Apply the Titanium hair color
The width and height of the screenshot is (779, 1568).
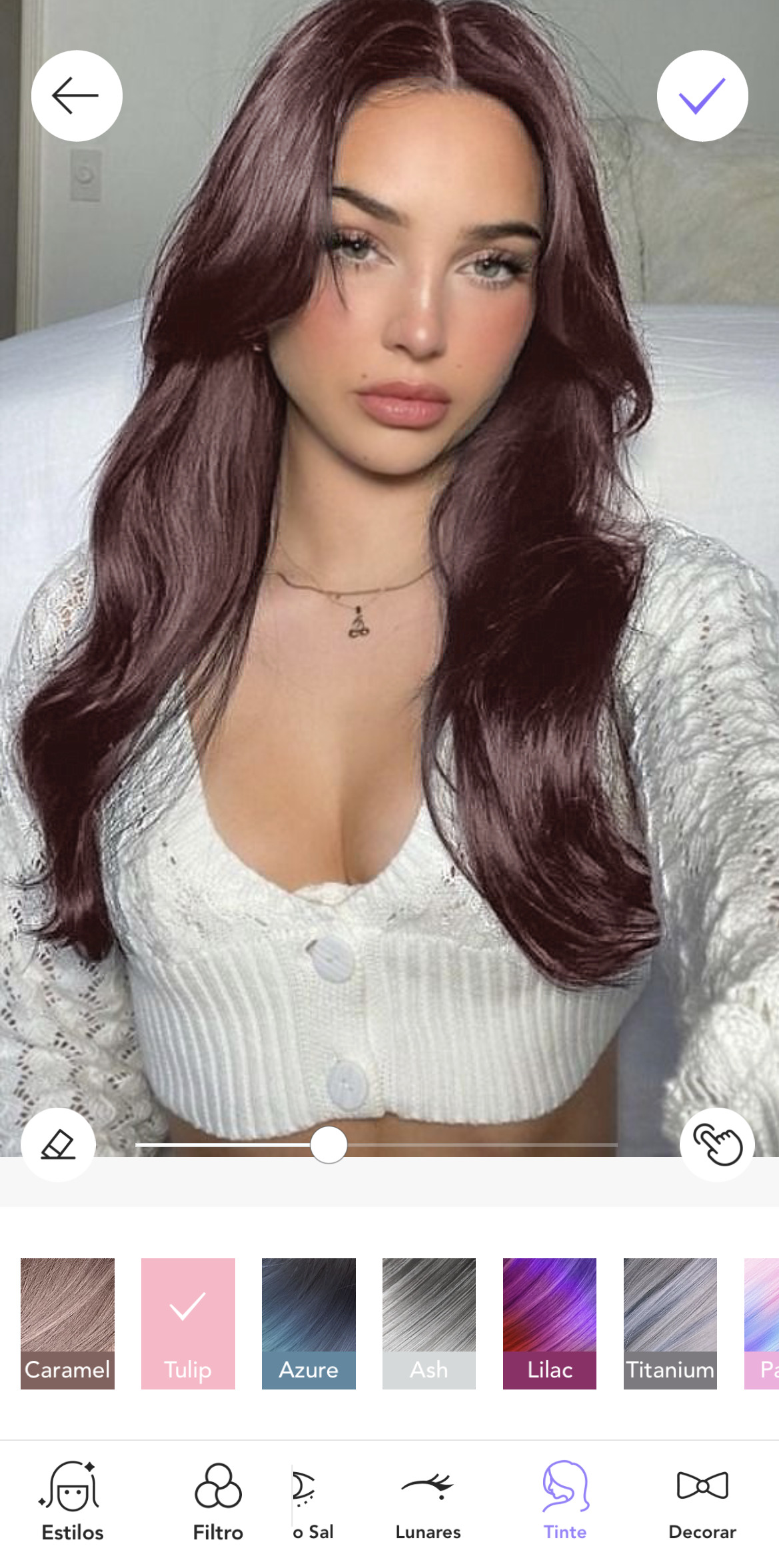click(x=670, y=1323)
